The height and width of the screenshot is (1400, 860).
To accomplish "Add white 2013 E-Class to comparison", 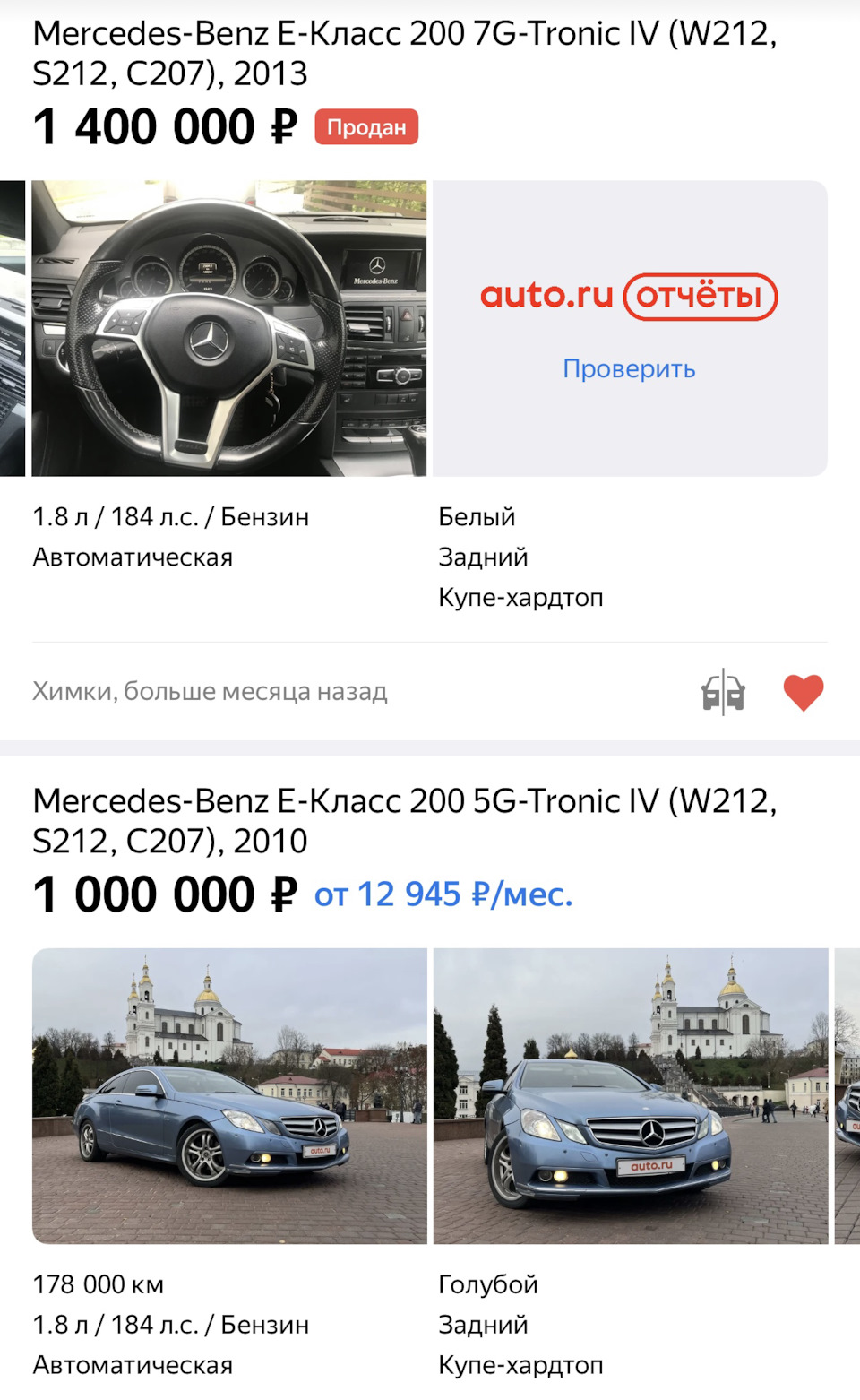I will point(723,693).
